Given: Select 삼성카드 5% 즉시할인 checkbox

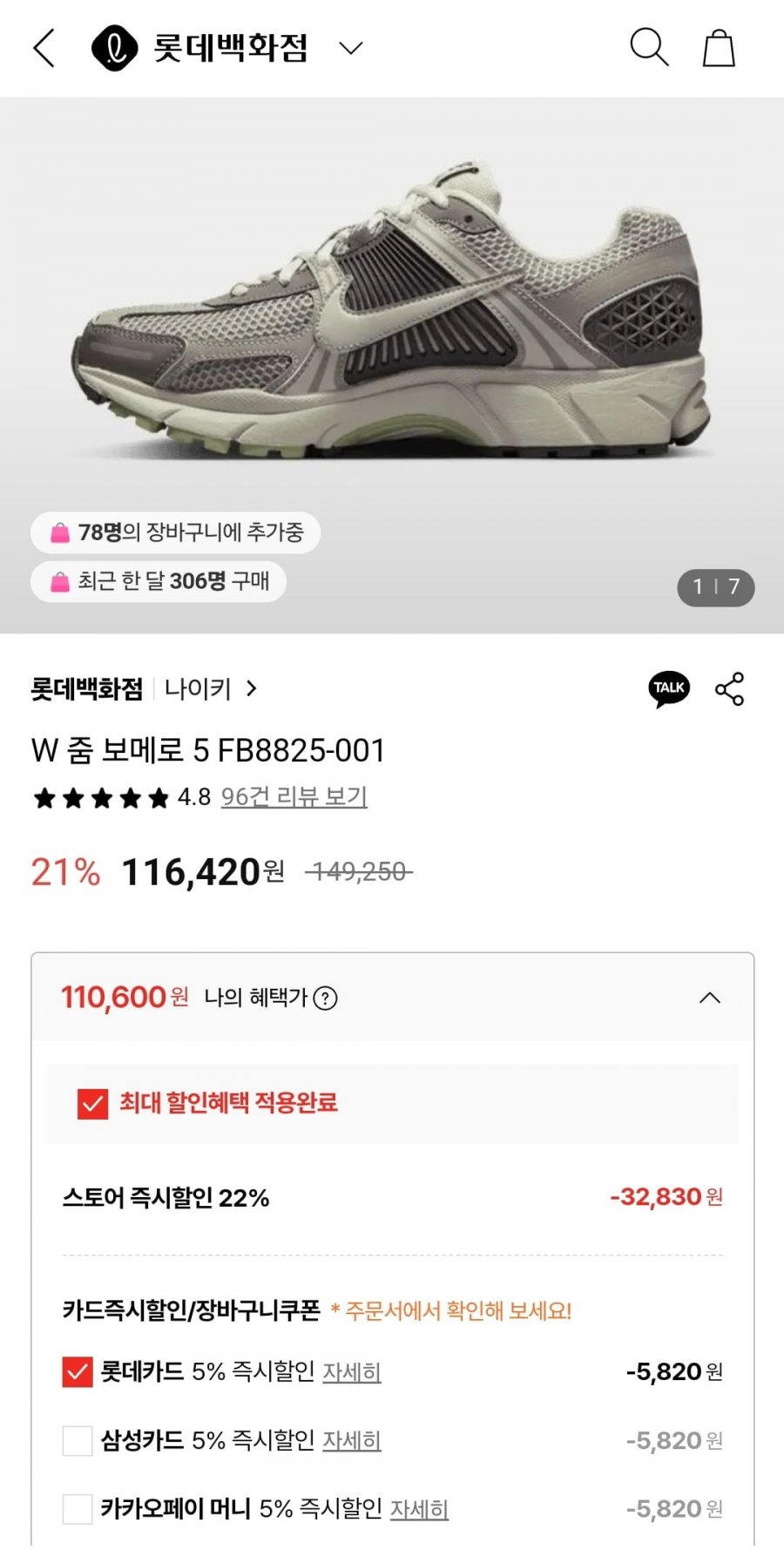Looking at the screenshot, I should 78,1440.
